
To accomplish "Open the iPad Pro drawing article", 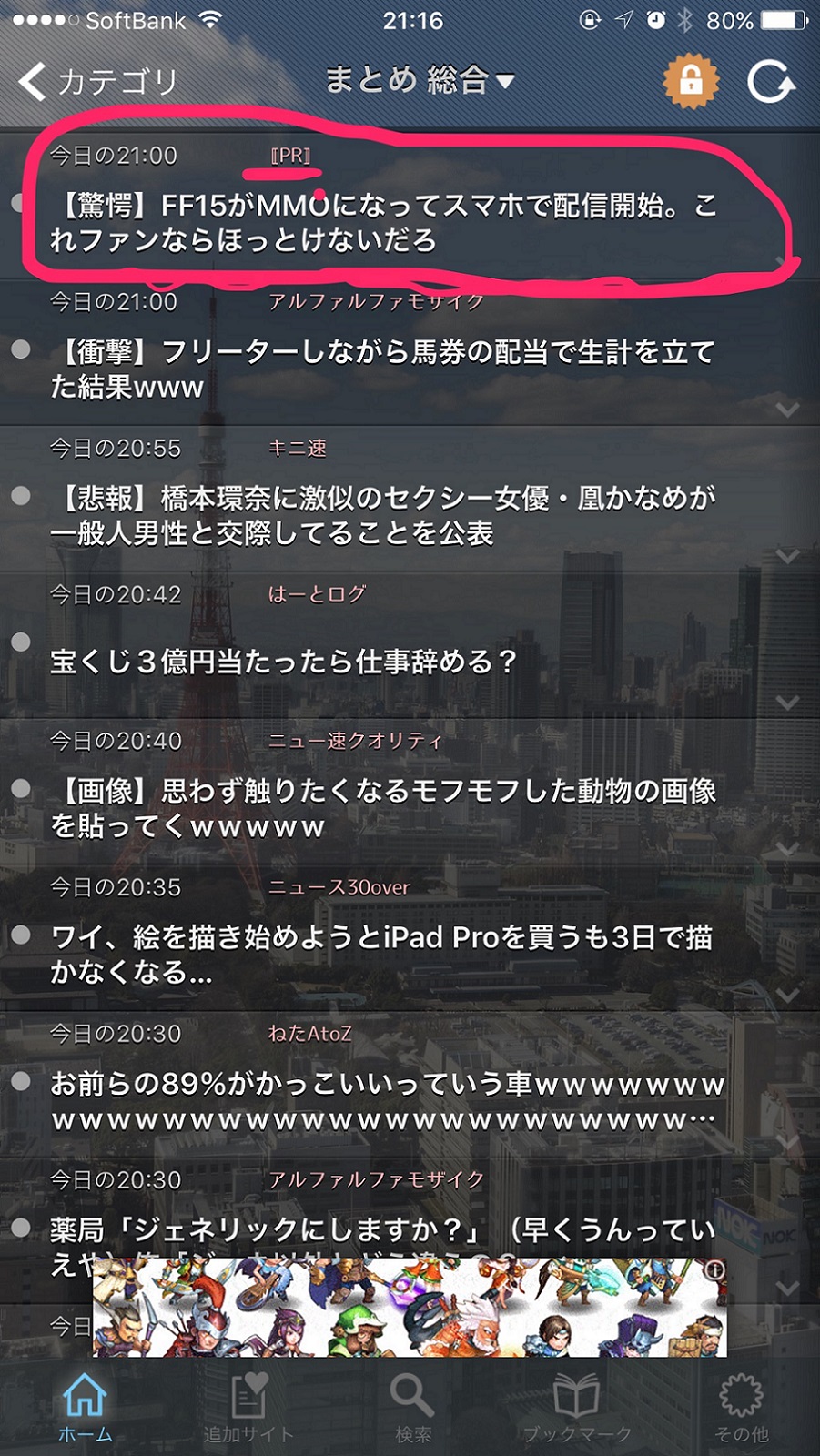I will (382, 955).
